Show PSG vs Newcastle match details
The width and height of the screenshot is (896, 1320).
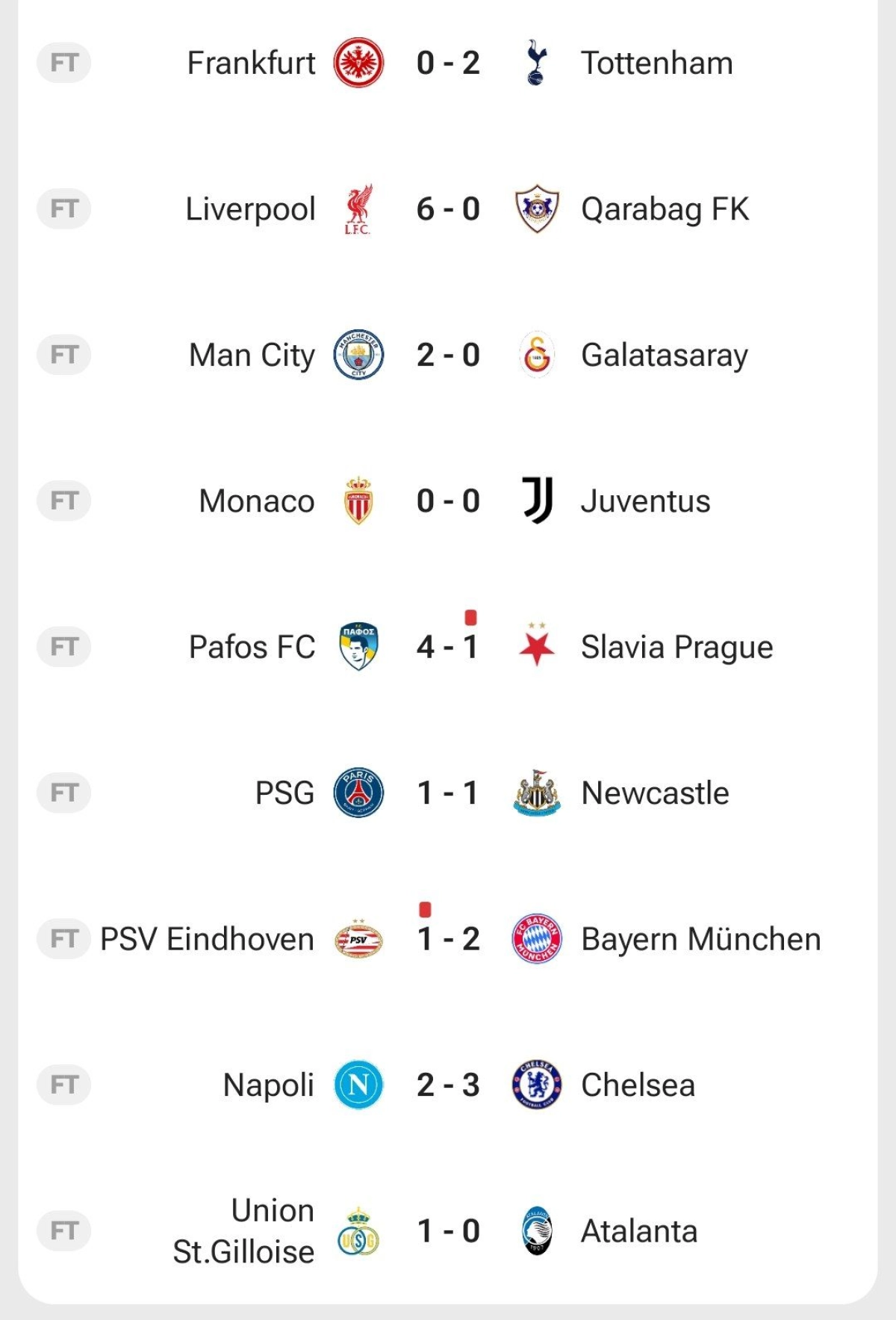pos(447,793)
